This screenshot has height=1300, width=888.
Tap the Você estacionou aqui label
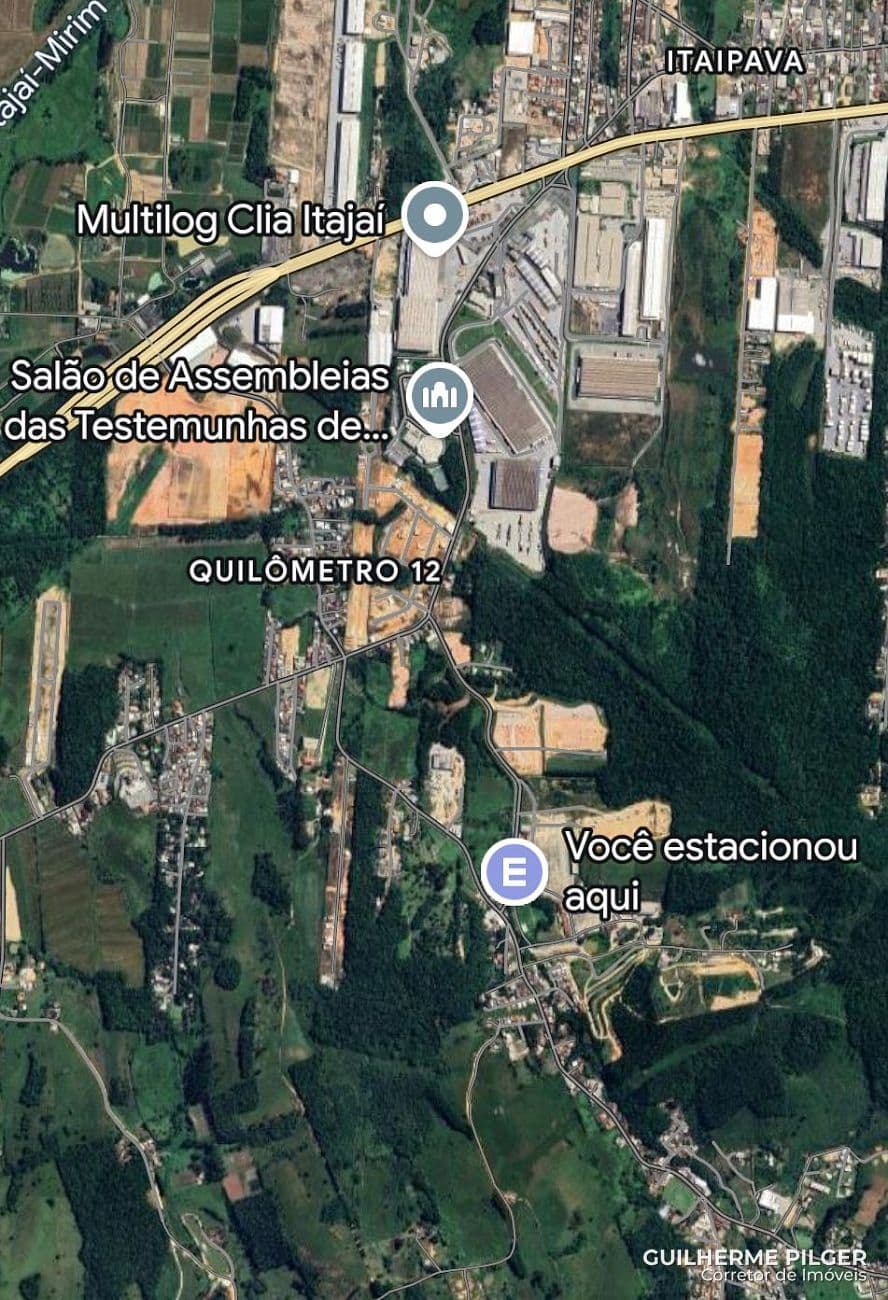712,871
